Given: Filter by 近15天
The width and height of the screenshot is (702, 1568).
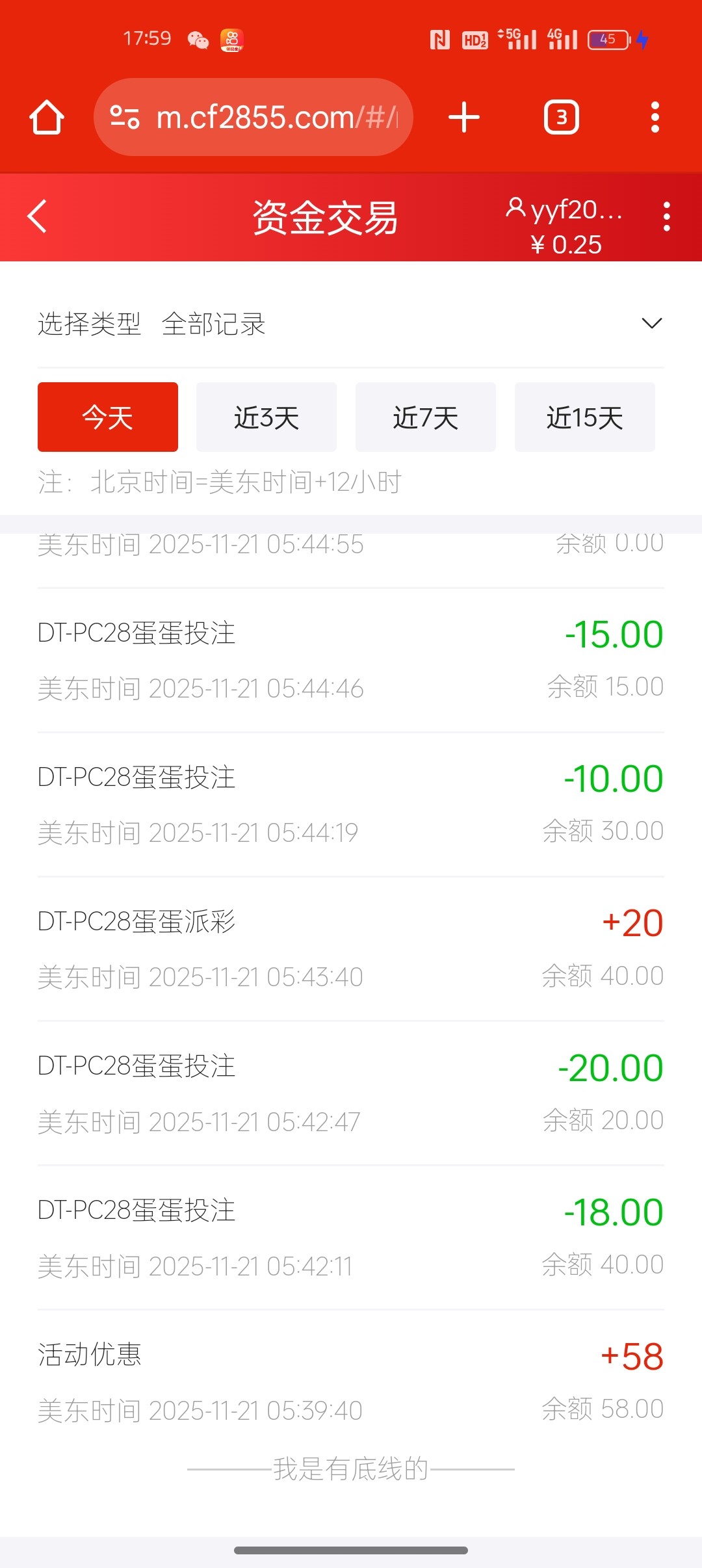Looking at the screenshot, I should coord(585,417).
